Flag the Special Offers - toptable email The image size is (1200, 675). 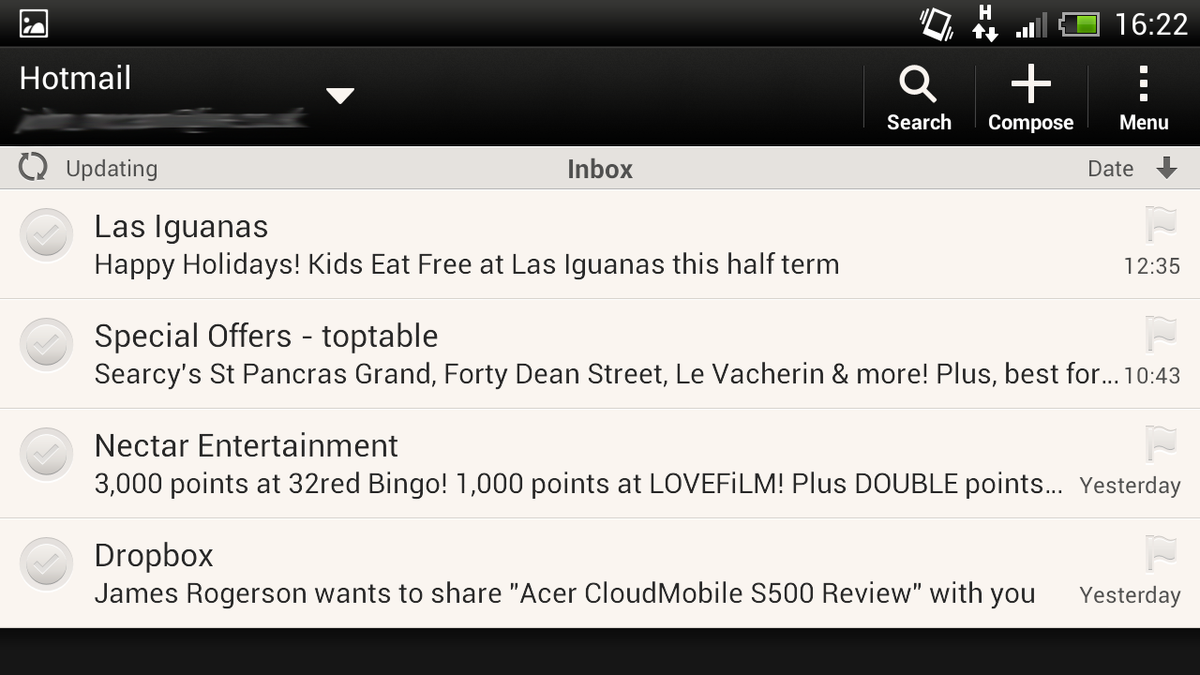[x=1160, y=333]
